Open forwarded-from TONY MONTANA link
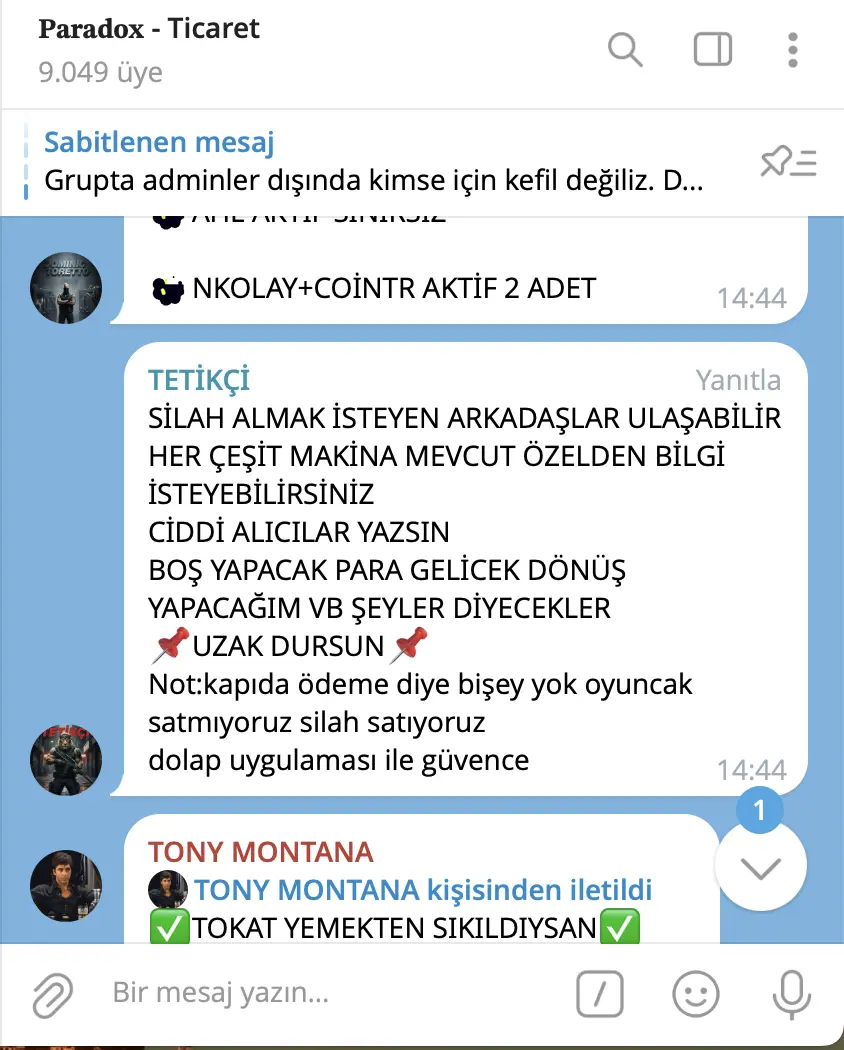Screen dimensions: 844x1050 pyautogui.click(x=422, y=890)
